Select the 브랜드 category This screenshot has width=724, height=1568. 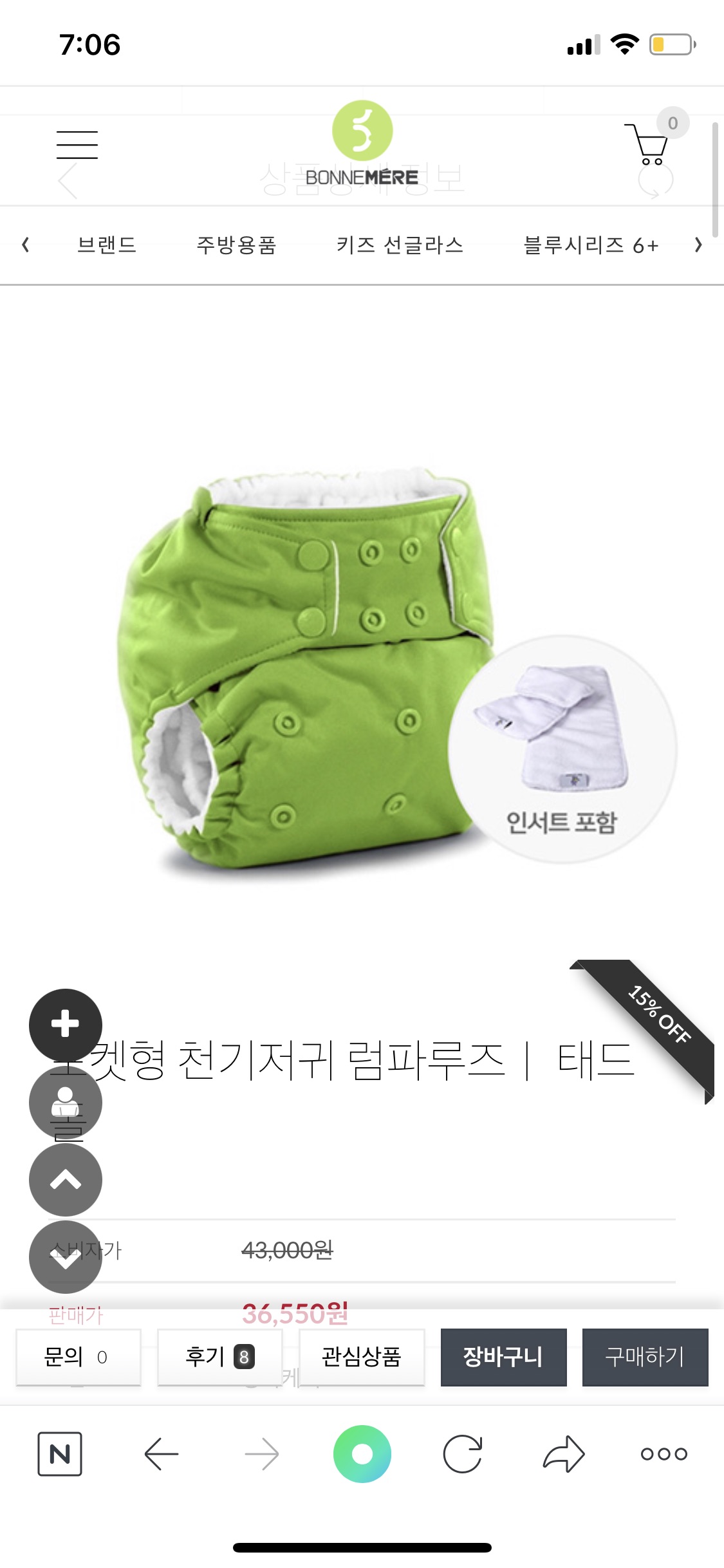pyautogui.click(x=107, y=245)
